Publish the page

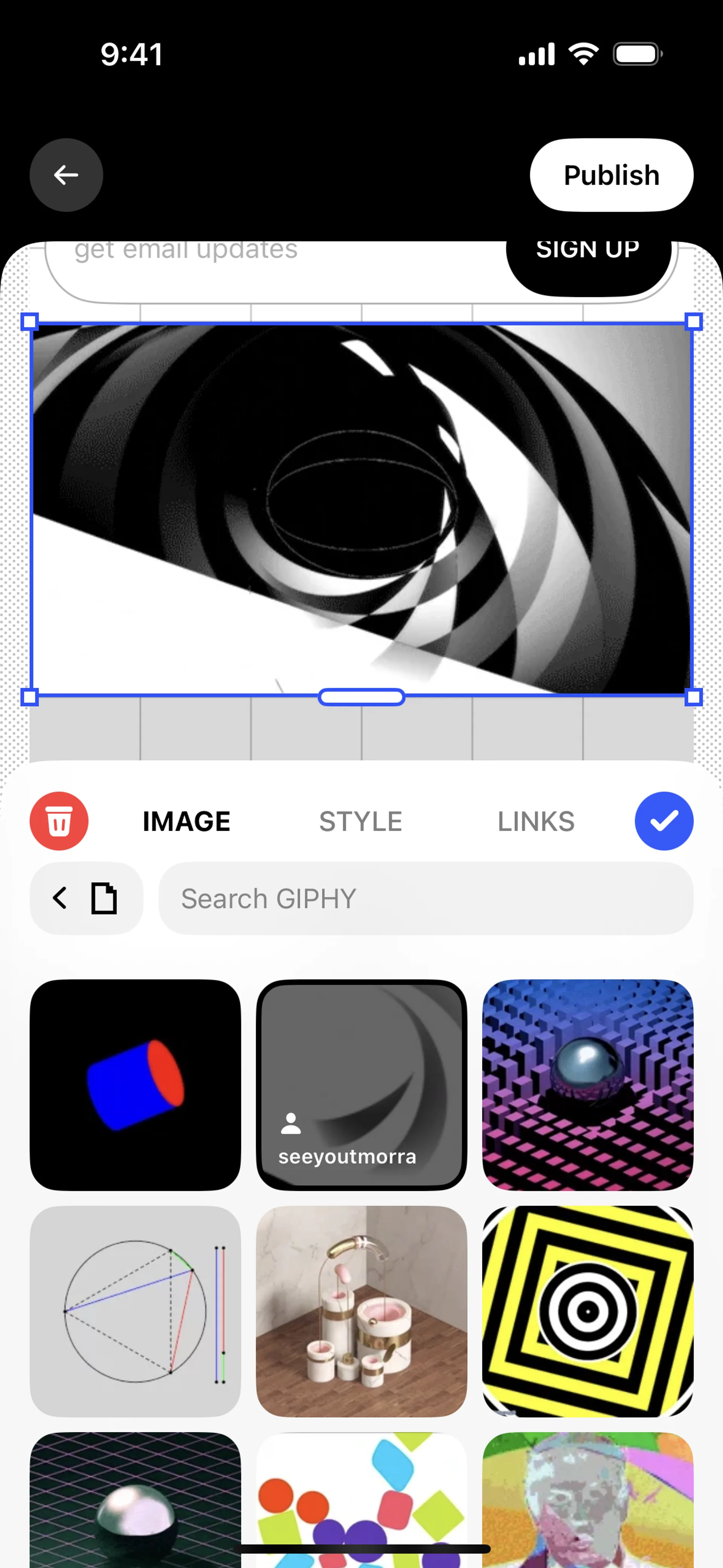611,175
